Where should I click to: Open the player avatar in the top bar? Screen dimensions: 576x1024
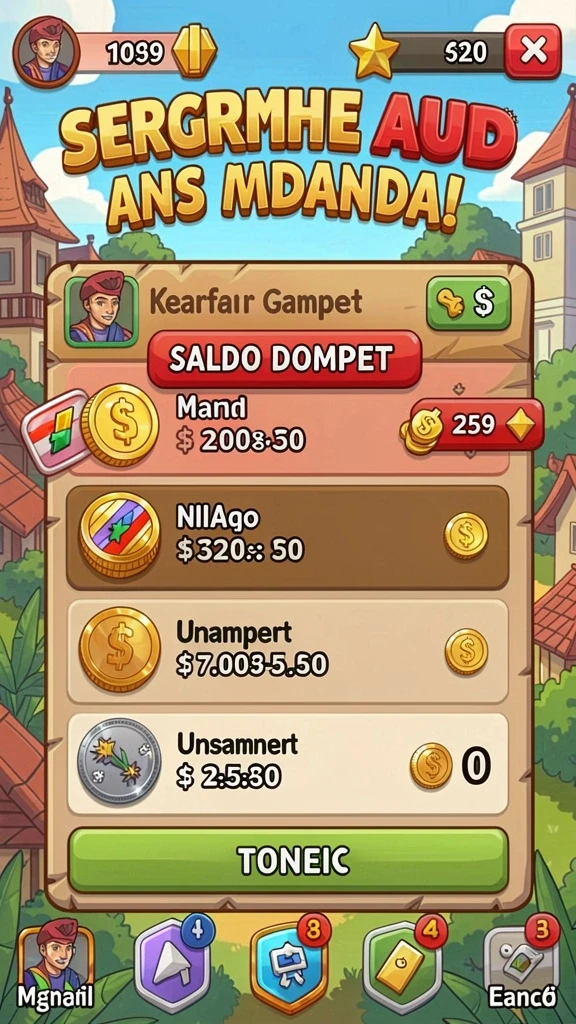pos(46,52)
